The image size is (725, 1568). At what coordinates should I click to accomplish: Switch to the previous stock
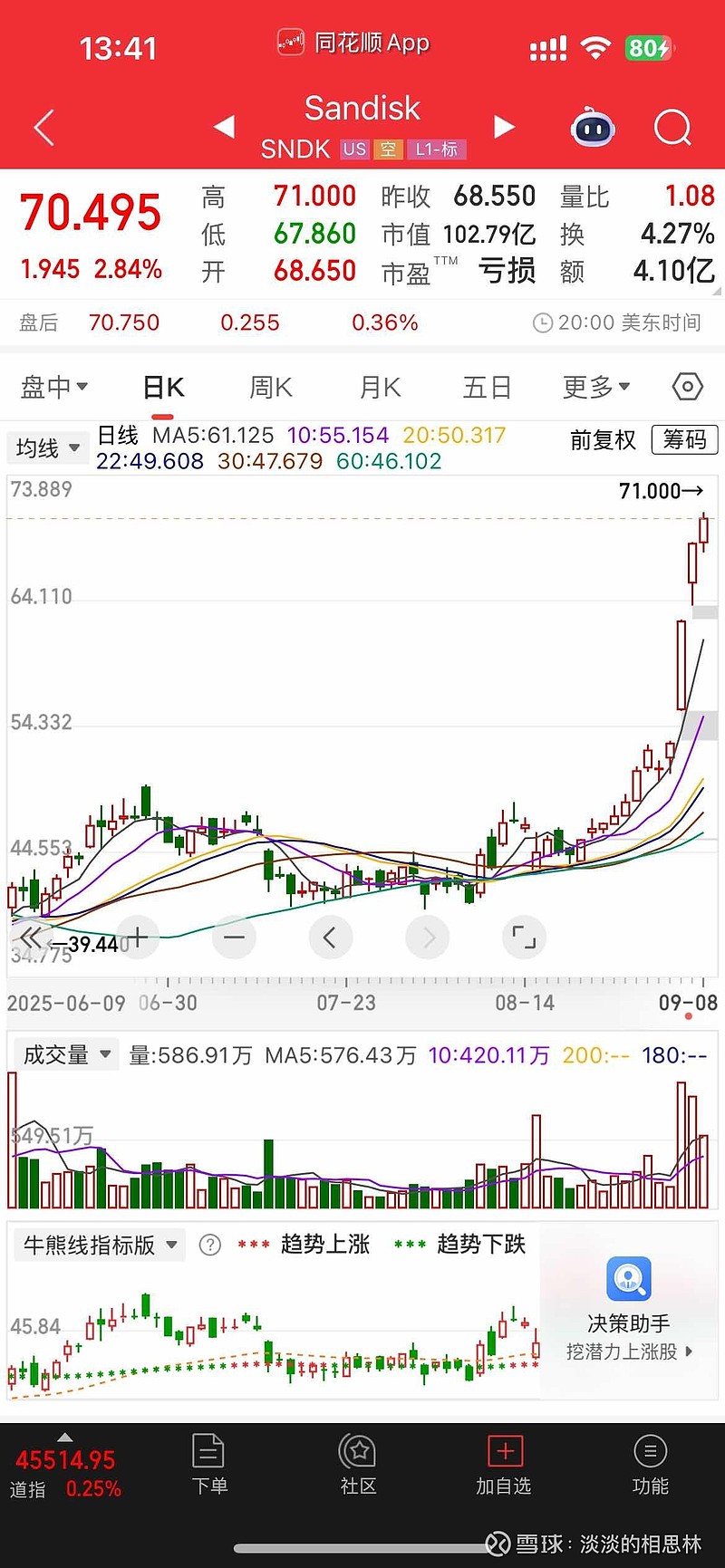tap(224, 127)
